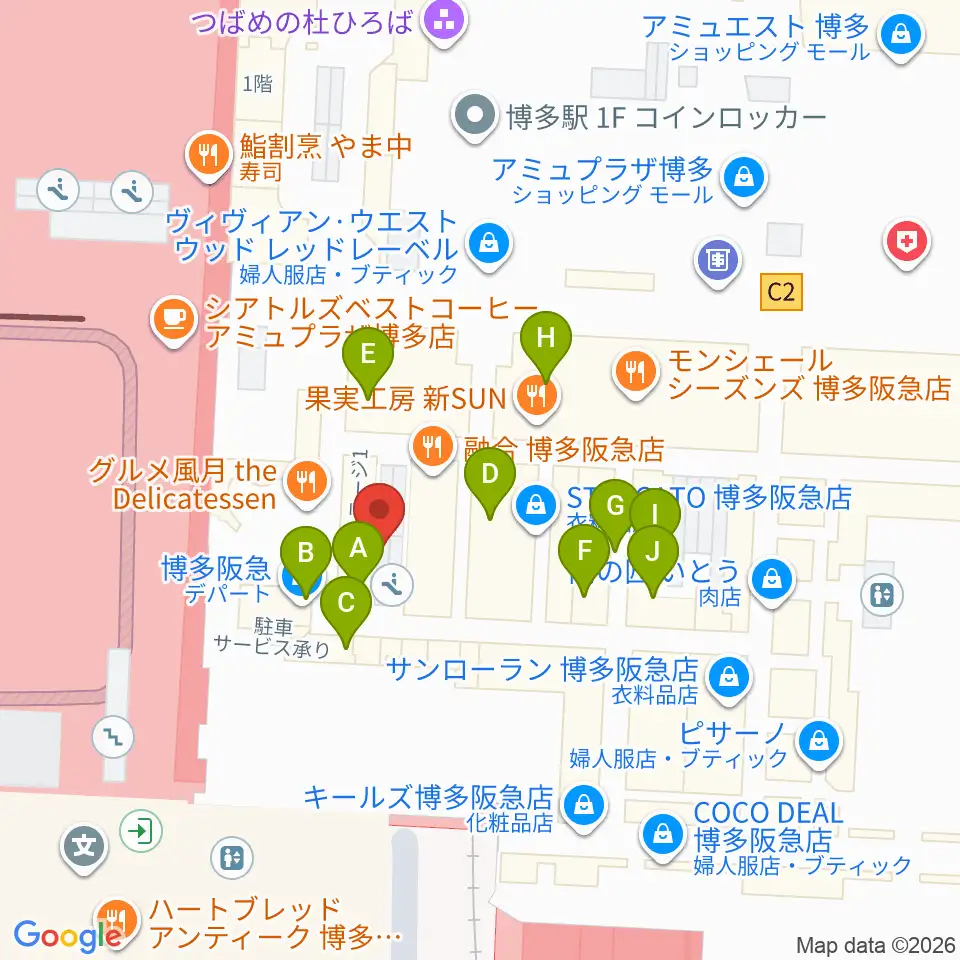Tap the キールズ博多阪急店 cosmetics pin

coord(584,807)
